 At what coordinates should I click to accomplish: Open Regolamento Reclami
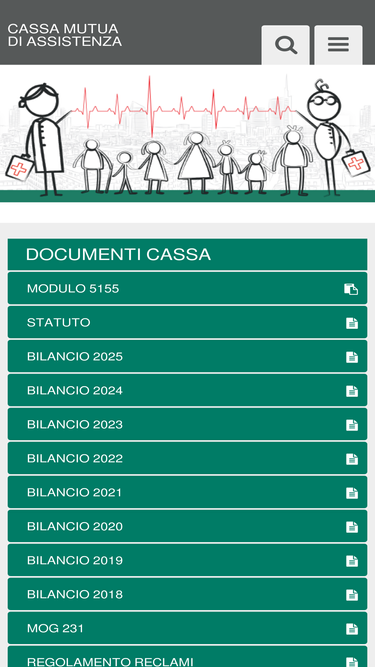[188, 657]
